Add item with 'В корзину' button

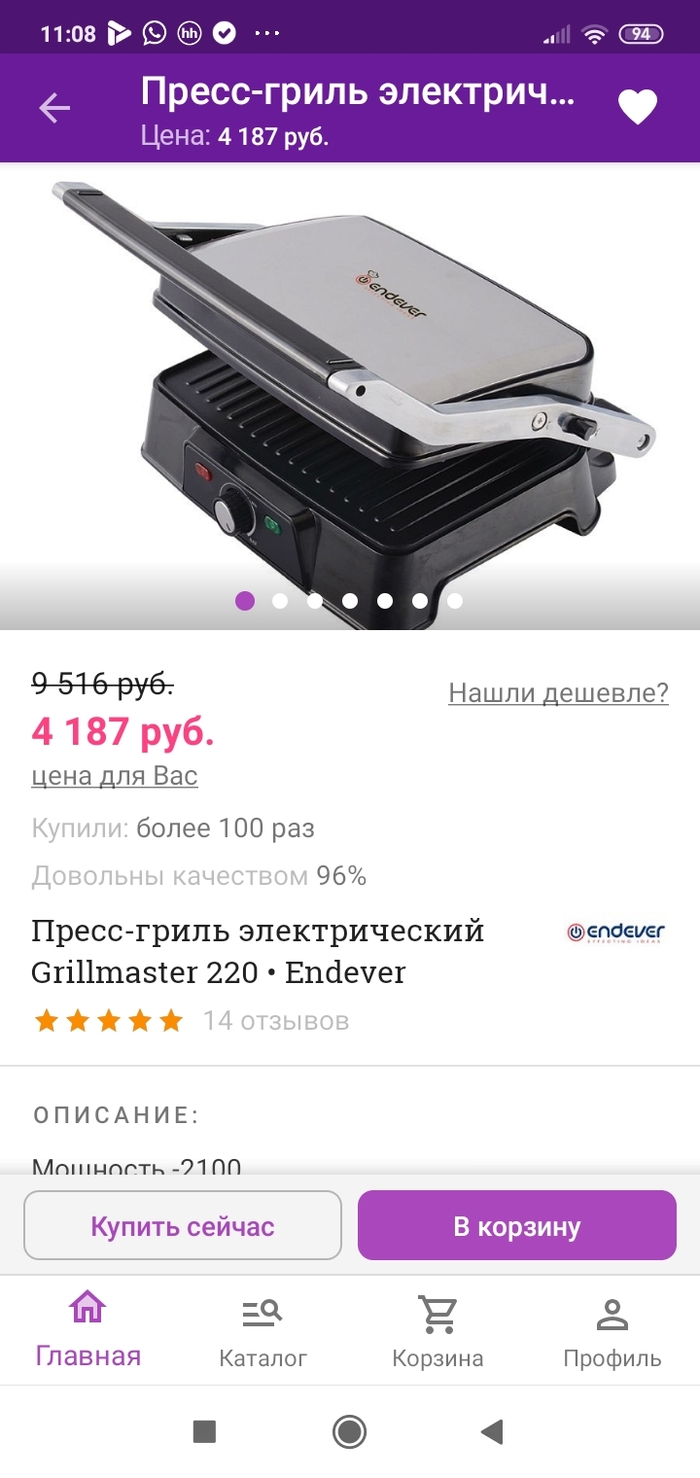click(517, 1226)
